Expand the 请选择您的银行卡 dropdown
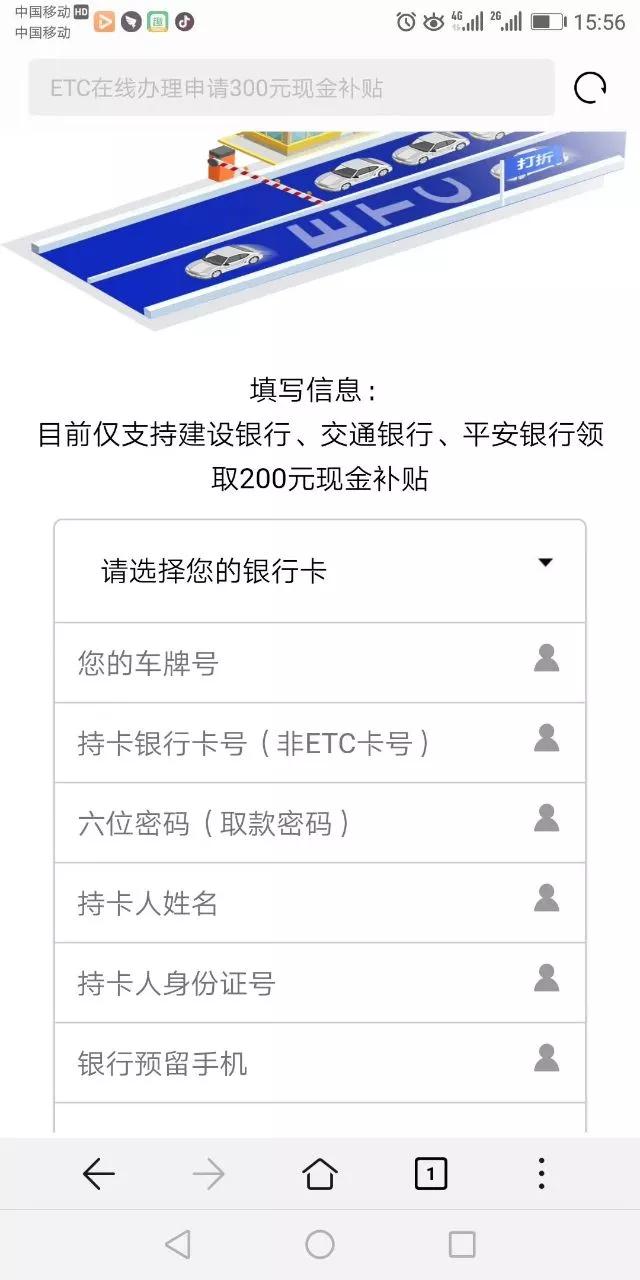Image resolution: width=640 pixels, height=1280 pixels. point(320,571)
